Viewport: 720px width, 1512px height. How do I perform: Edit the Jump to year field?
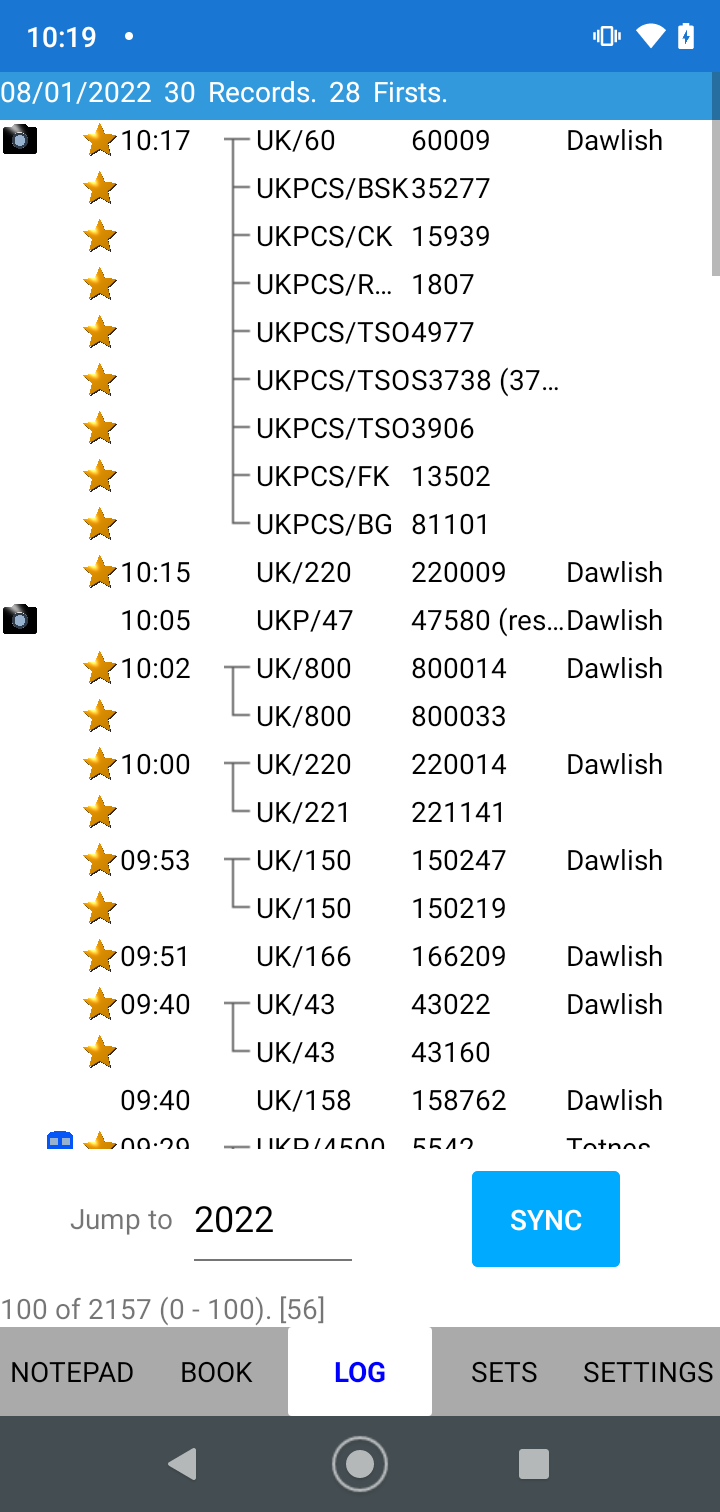coord(272,1221)
